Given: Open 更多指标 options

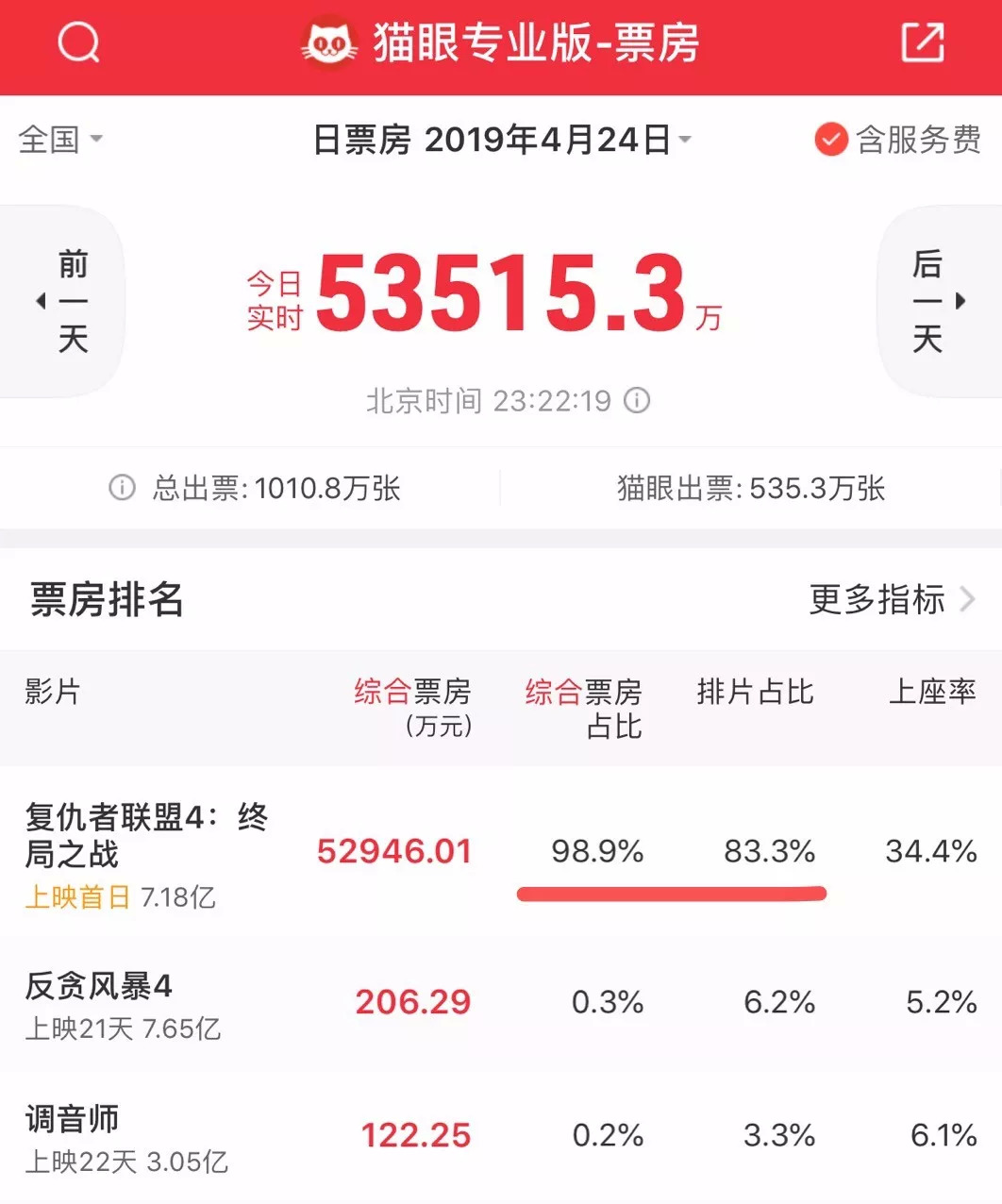Looking at the screenshot, I should coord(891,599).
